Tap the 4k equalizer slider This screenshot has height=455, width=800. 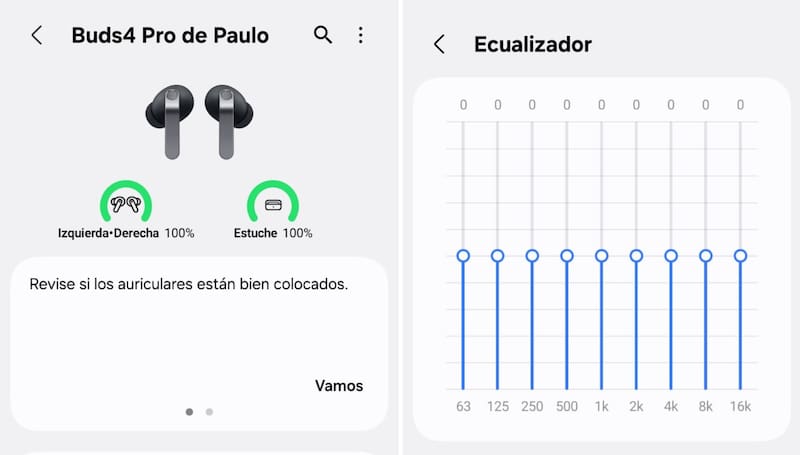point(671,256)
